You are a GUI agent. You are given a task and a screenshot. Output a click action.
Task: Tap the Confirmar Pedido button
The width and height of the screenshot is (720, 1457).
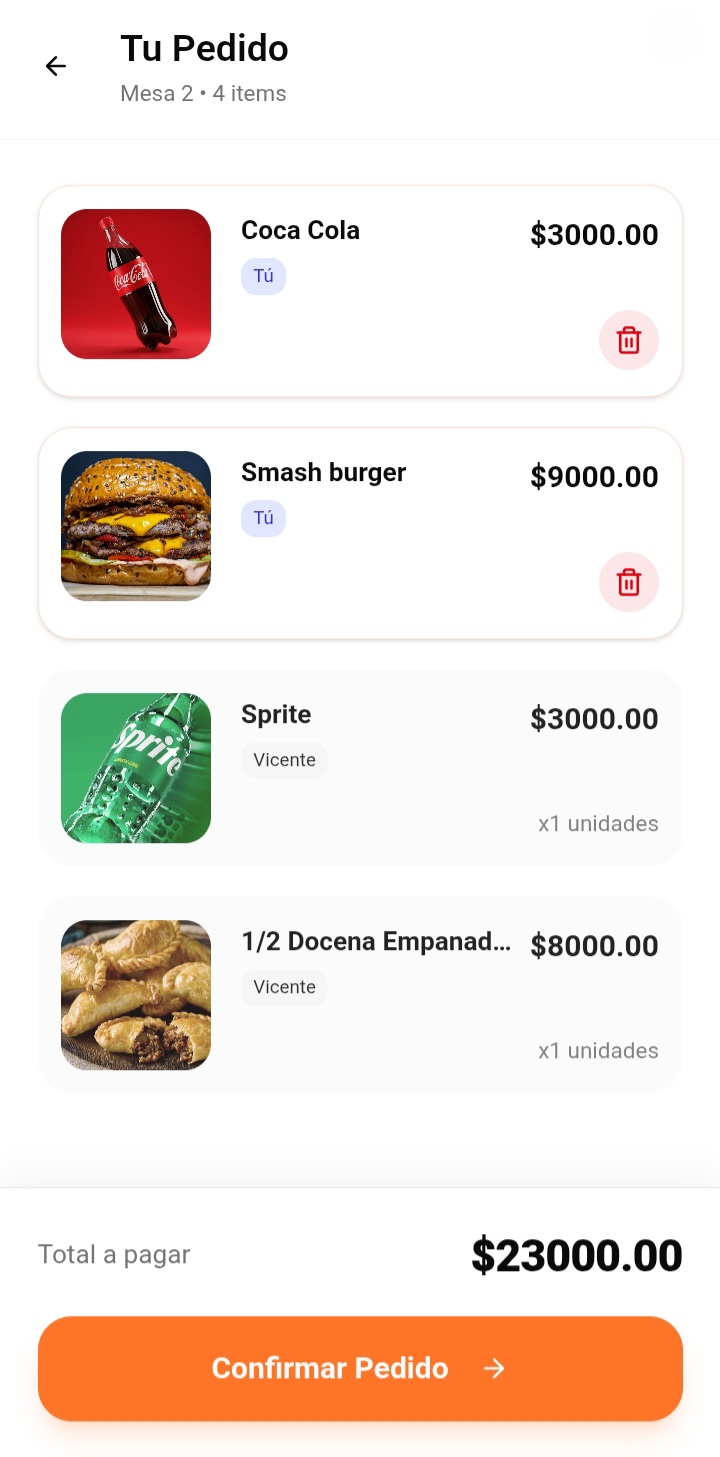pyautogui.click(x=360, y=1368)
